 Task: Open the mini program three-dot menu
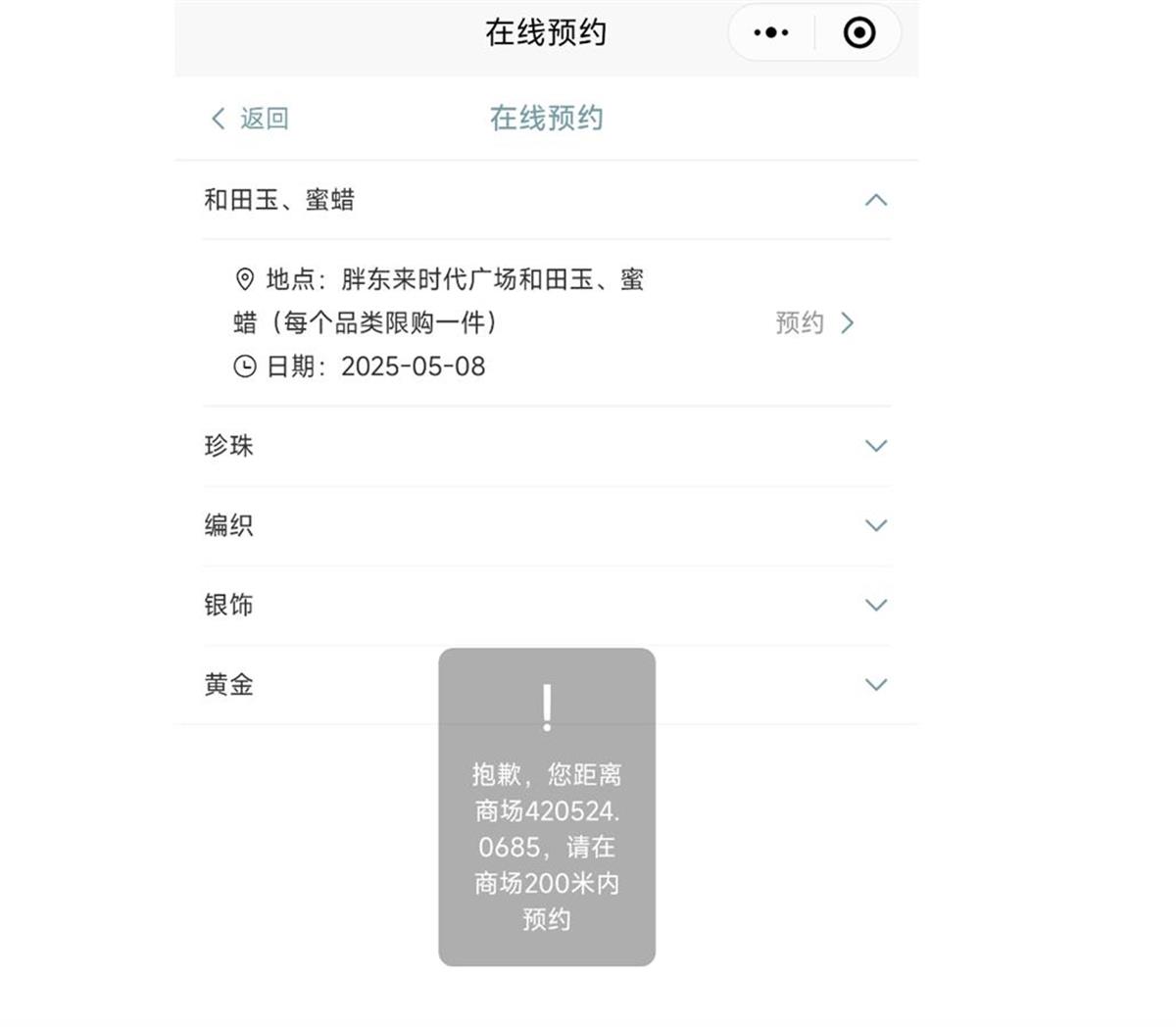[x=771, y=32]
